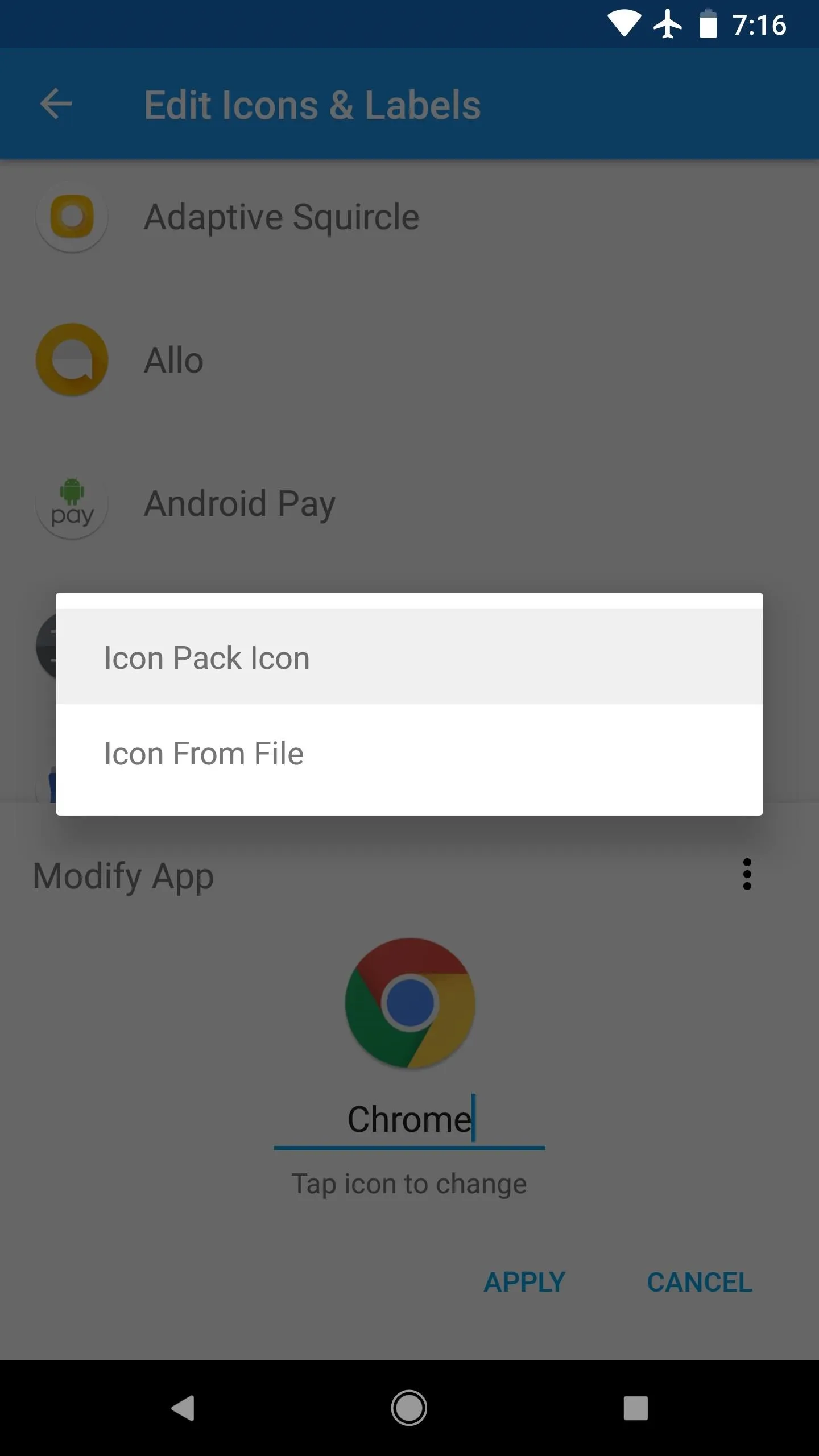Image resolution: width=819 pixels, height=1456 pixels.
Task: Choose Icon From File option
Action: pyautogui.click(x=409, y=752)
